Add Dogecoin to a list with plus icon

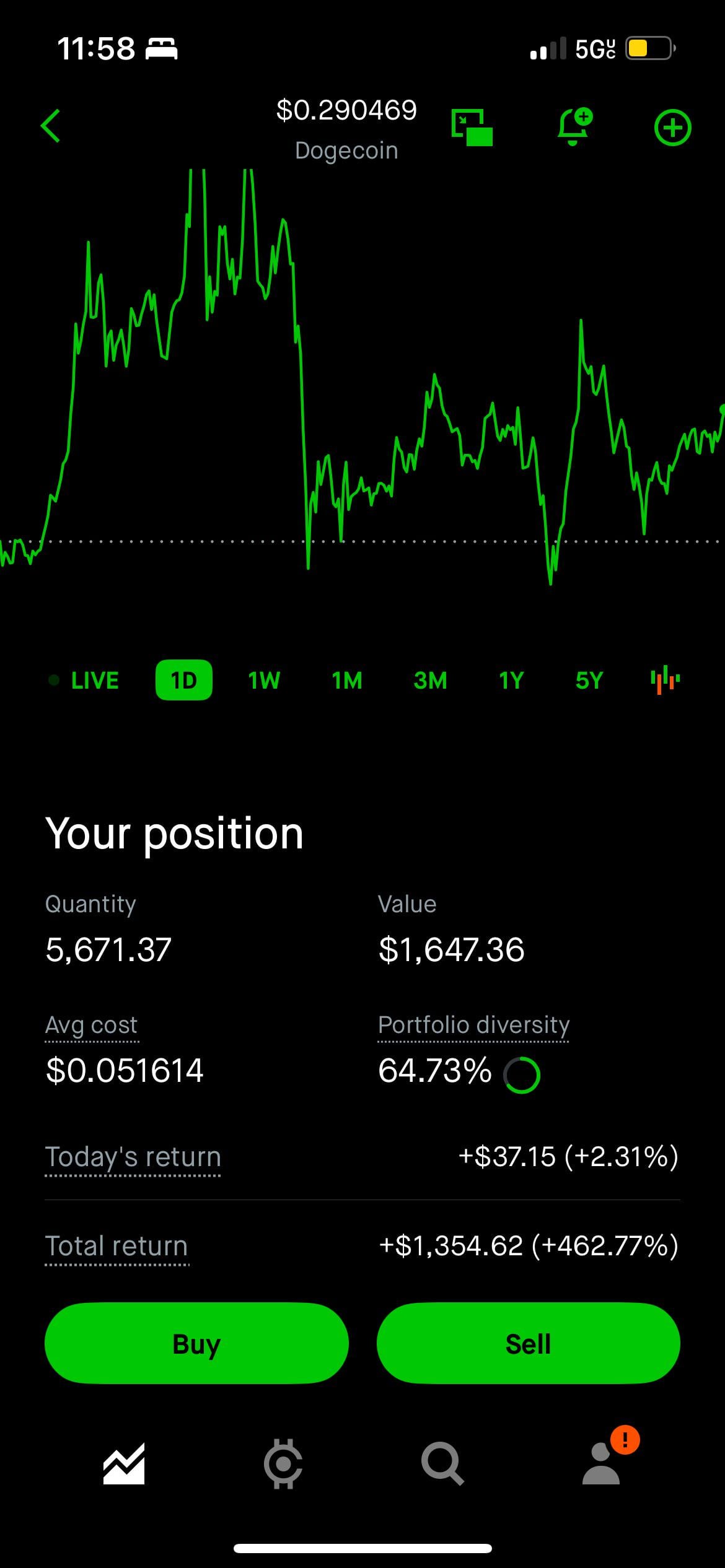coord(672,128)
